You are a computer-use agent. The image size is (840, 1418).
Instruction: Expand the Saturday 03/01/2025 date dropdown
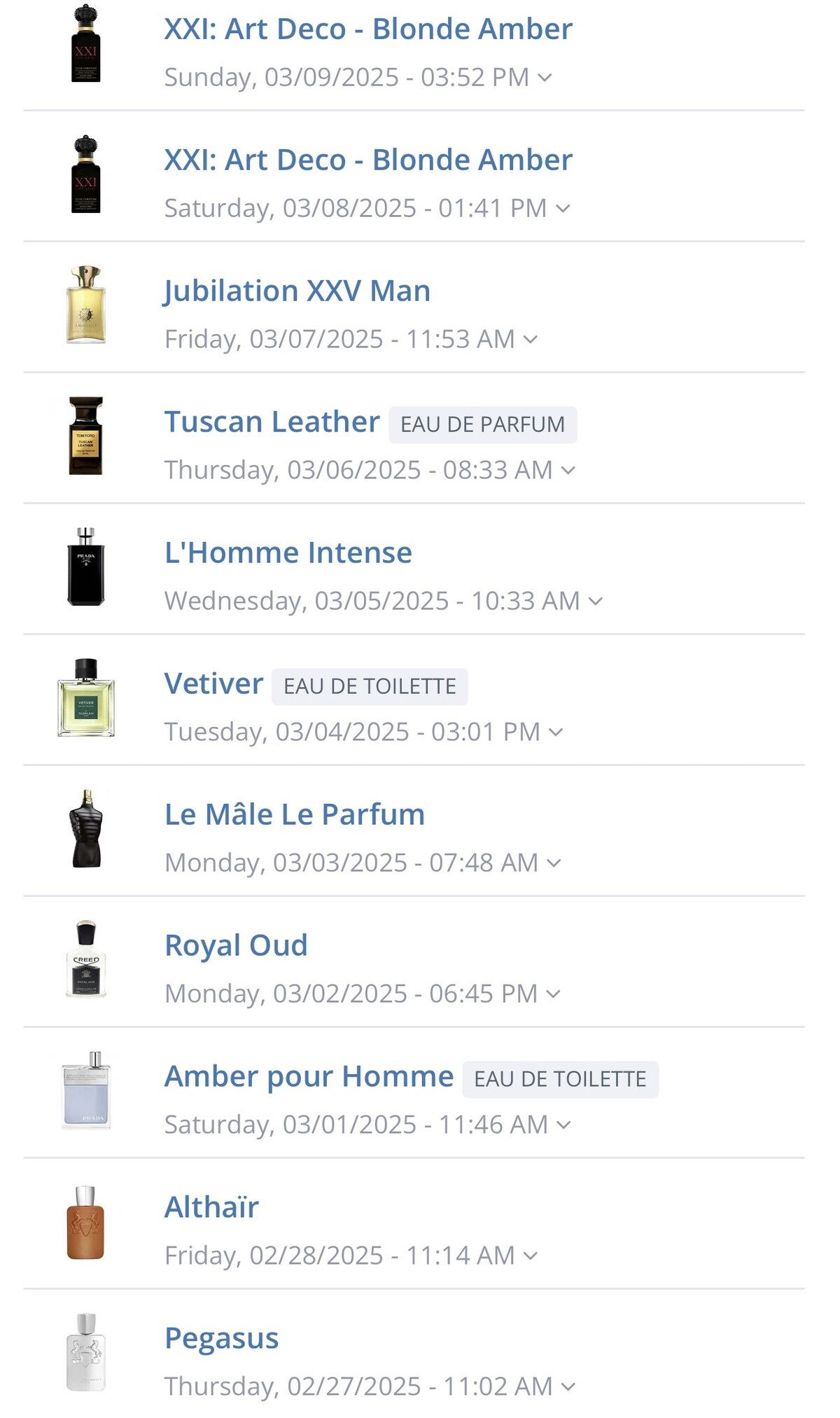pyautogui.click(x=563, y=1125)
